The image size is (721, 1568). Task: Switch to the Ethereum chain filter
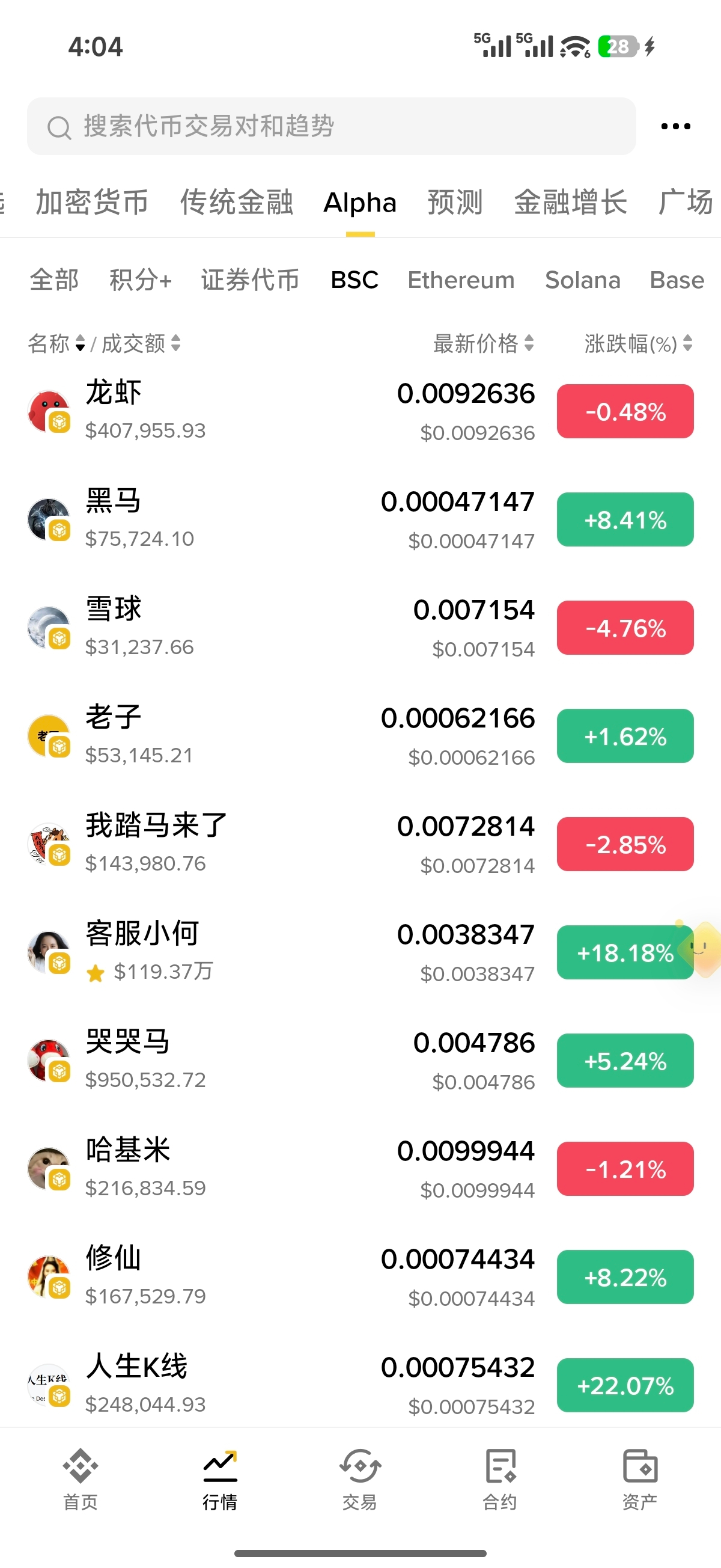[461, 280]
